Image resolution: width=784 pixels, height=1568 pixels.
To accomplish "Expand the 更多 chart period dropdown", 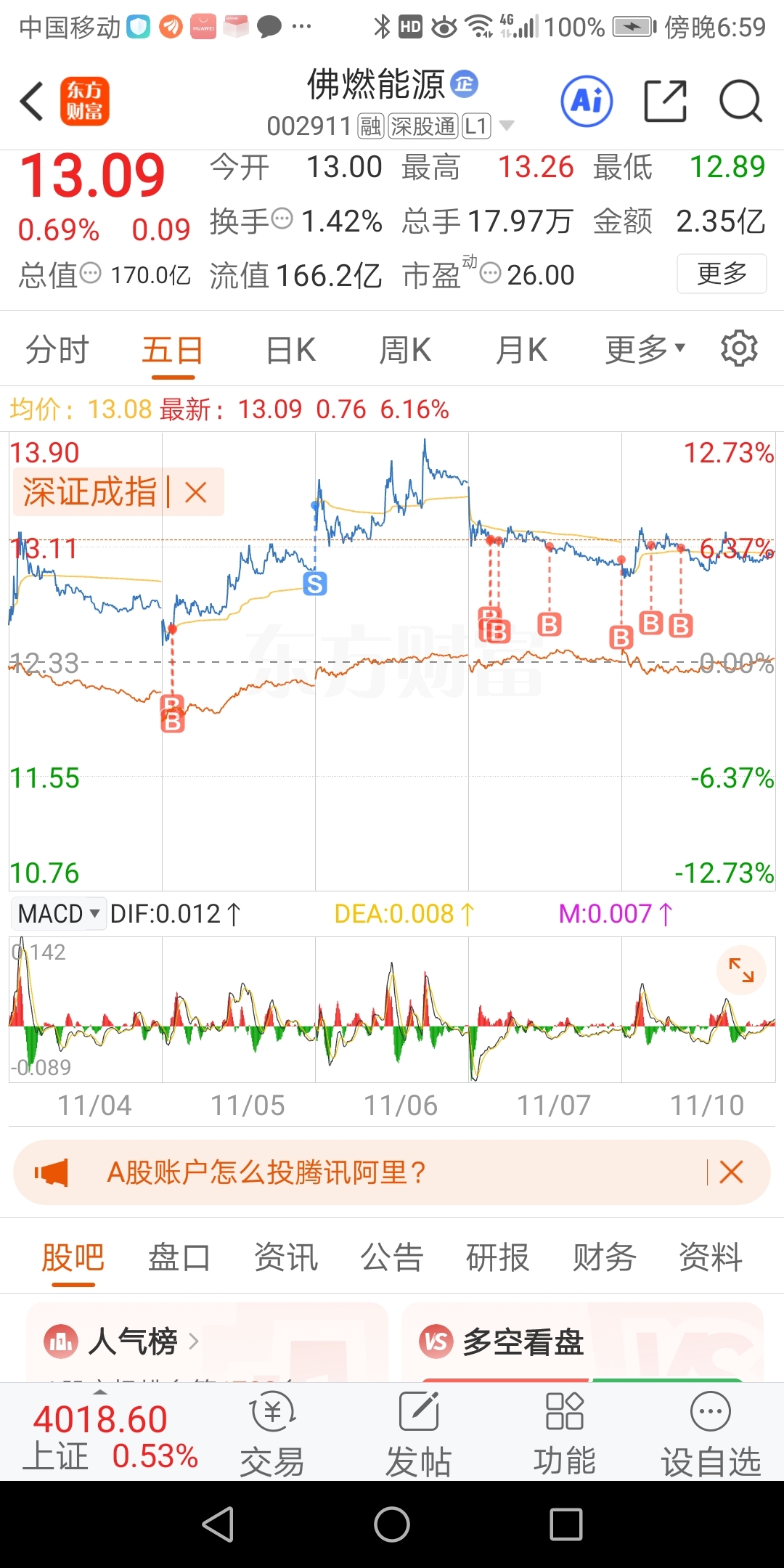I will coord(645,350).
